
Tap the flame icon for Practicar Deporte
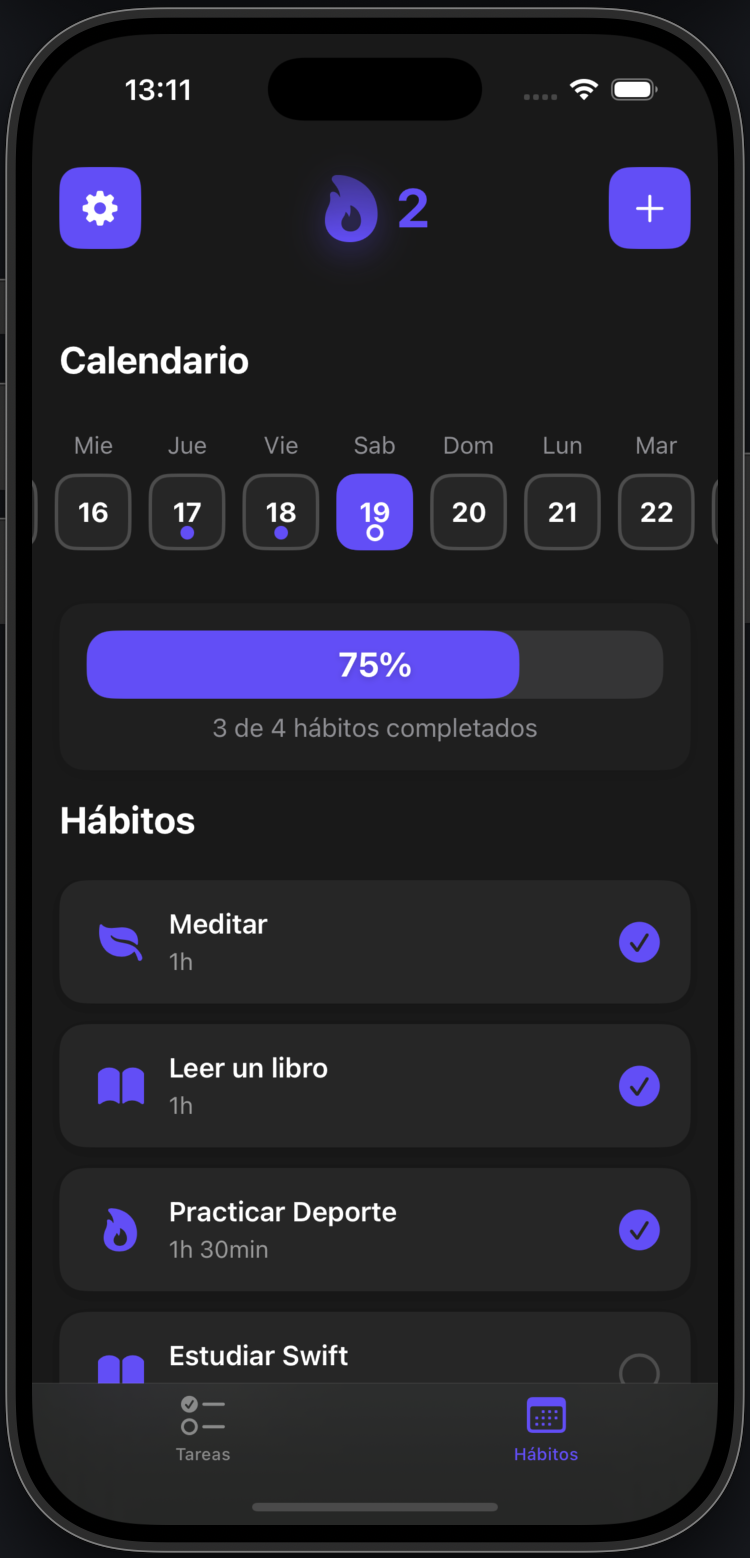(x=120, y=1230)
